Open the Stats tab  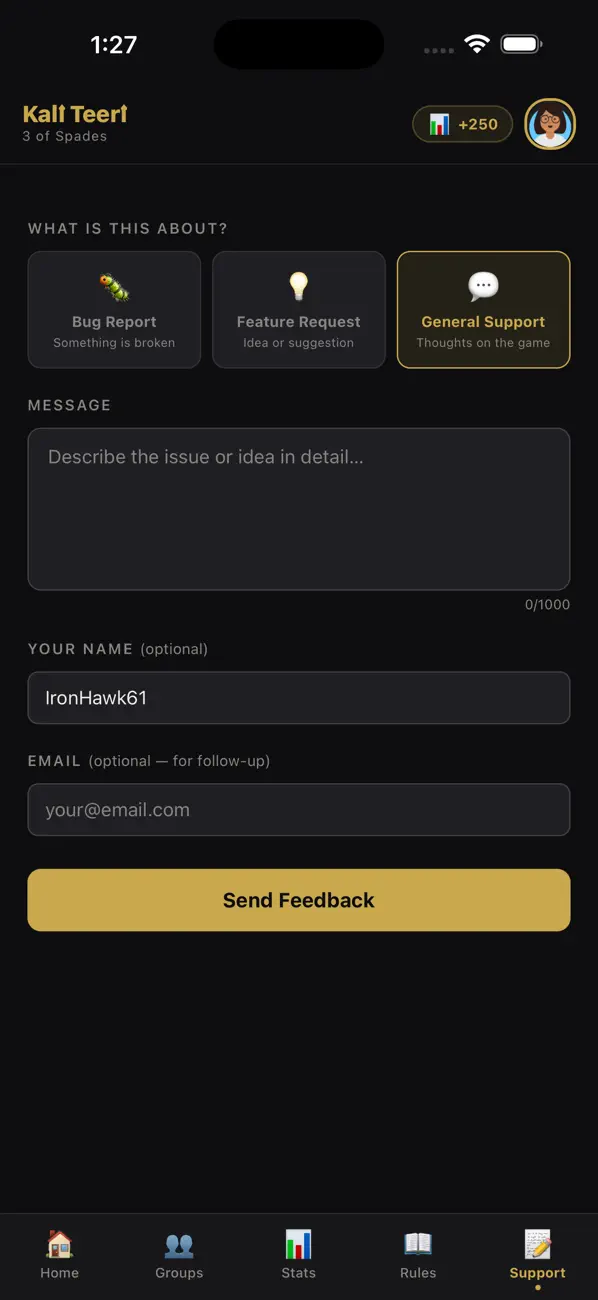pyautogui.click(x=299, y=1255)
